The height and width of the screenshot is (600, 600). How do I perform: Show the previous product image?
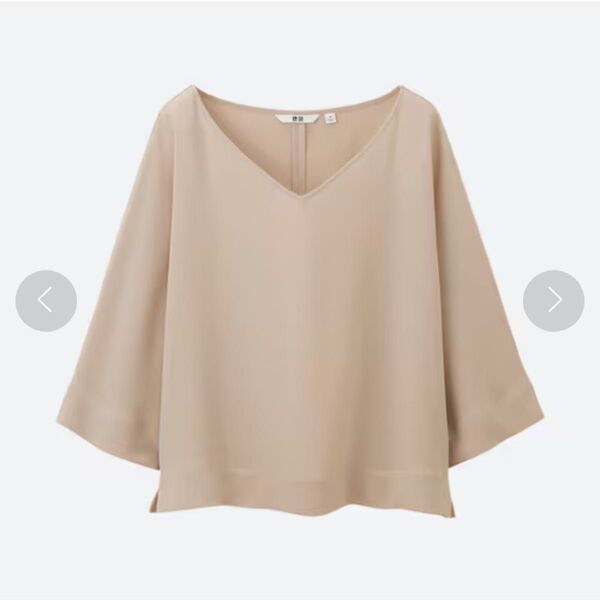coord(46,301)
